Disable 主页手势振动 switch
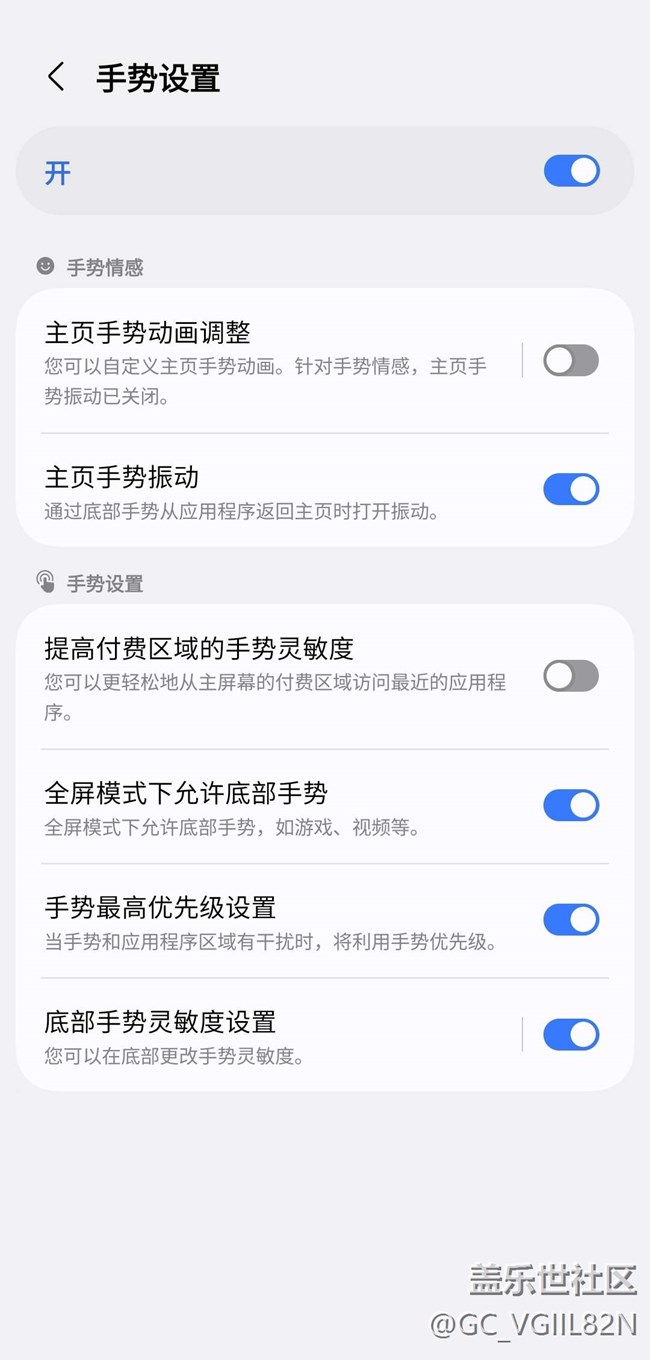 coord(571,489)
